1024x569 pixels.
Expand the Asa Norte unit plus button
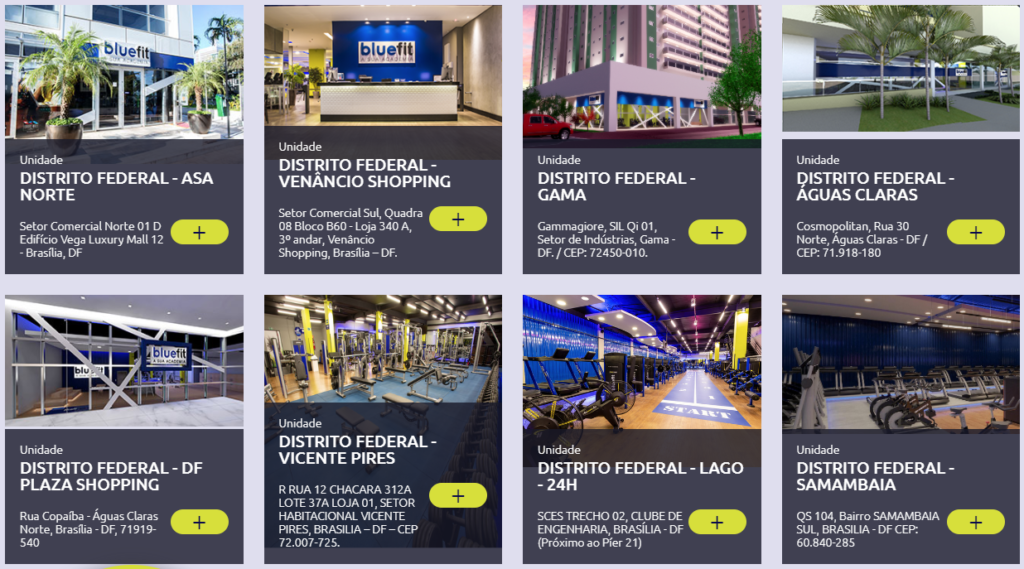click(199, 232)
